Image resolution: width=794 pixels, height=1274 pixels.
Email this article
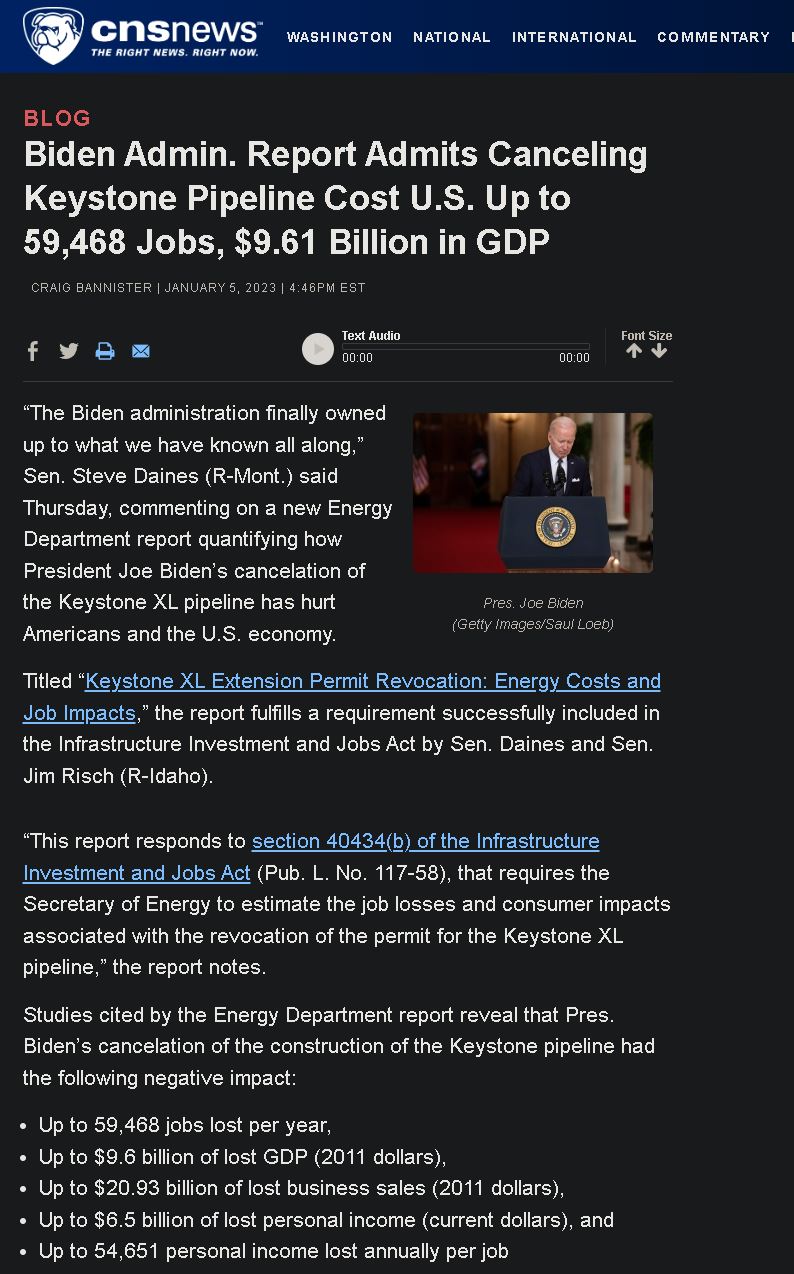pyautogui.click(x=141, y=351)
